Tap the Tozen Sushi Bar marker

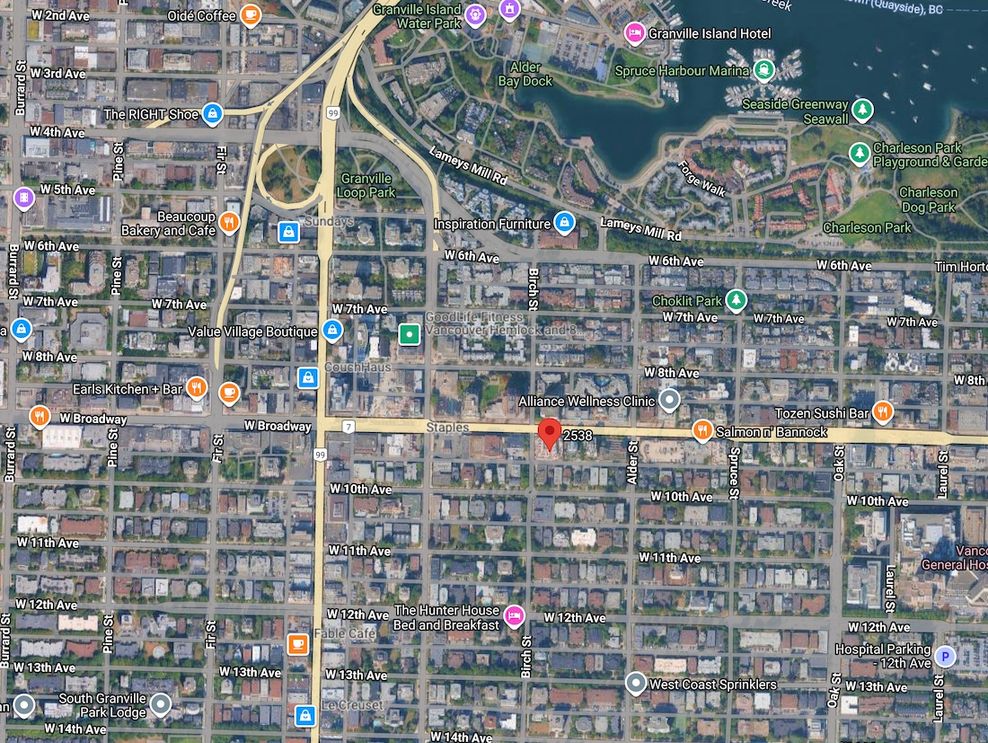(882, 412)
